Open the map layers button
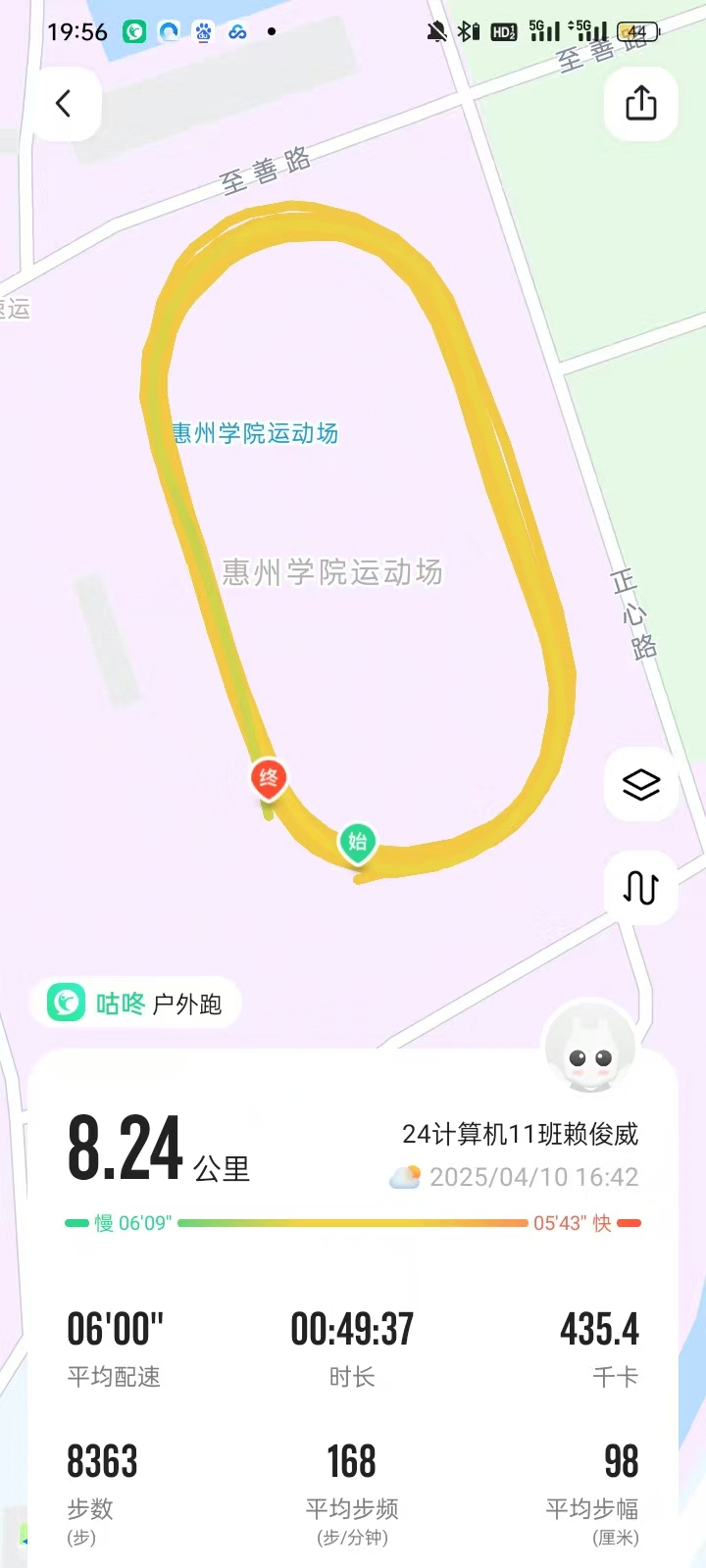Screen dimensions: 706x1568 [x=641, y=785]
